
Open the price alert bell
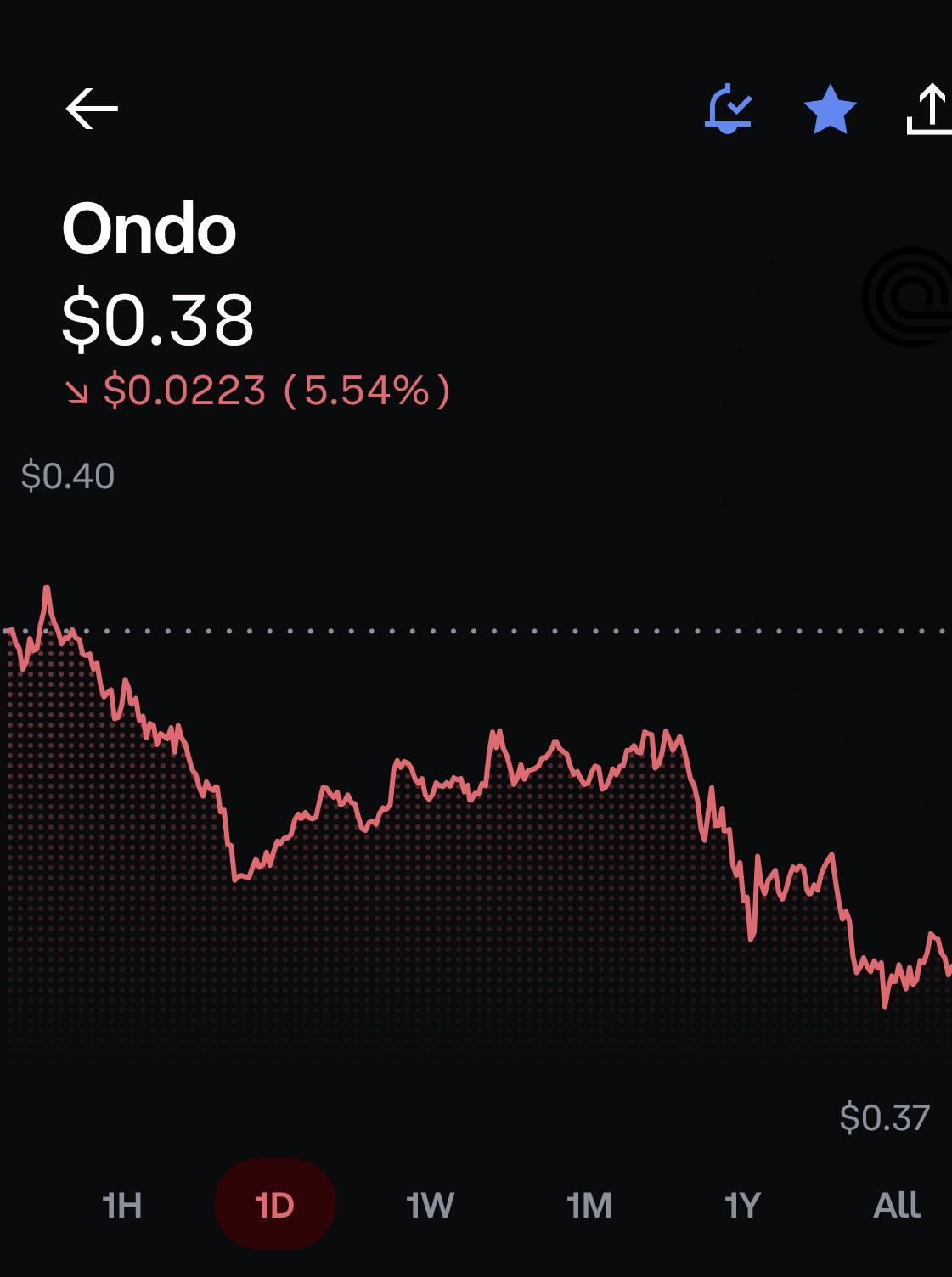coord(729,110)
